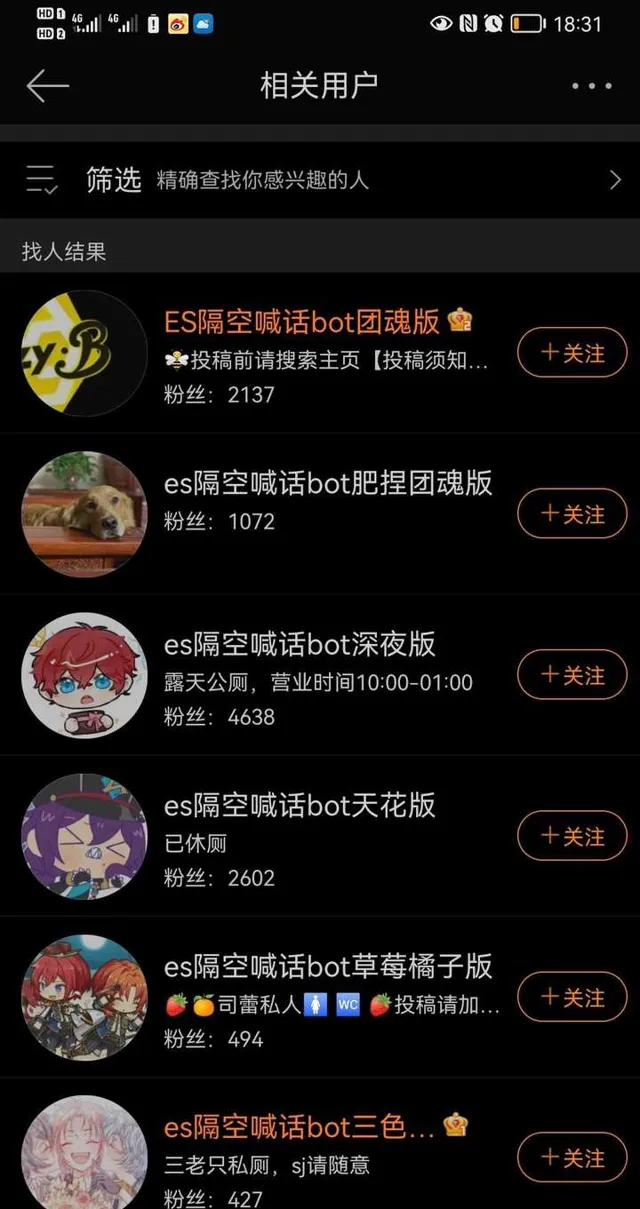The width and height of the screenshot is (640, 1209).
Task: Open ES隔空喊话bot团魂版 profile
Action: (301, 322)
